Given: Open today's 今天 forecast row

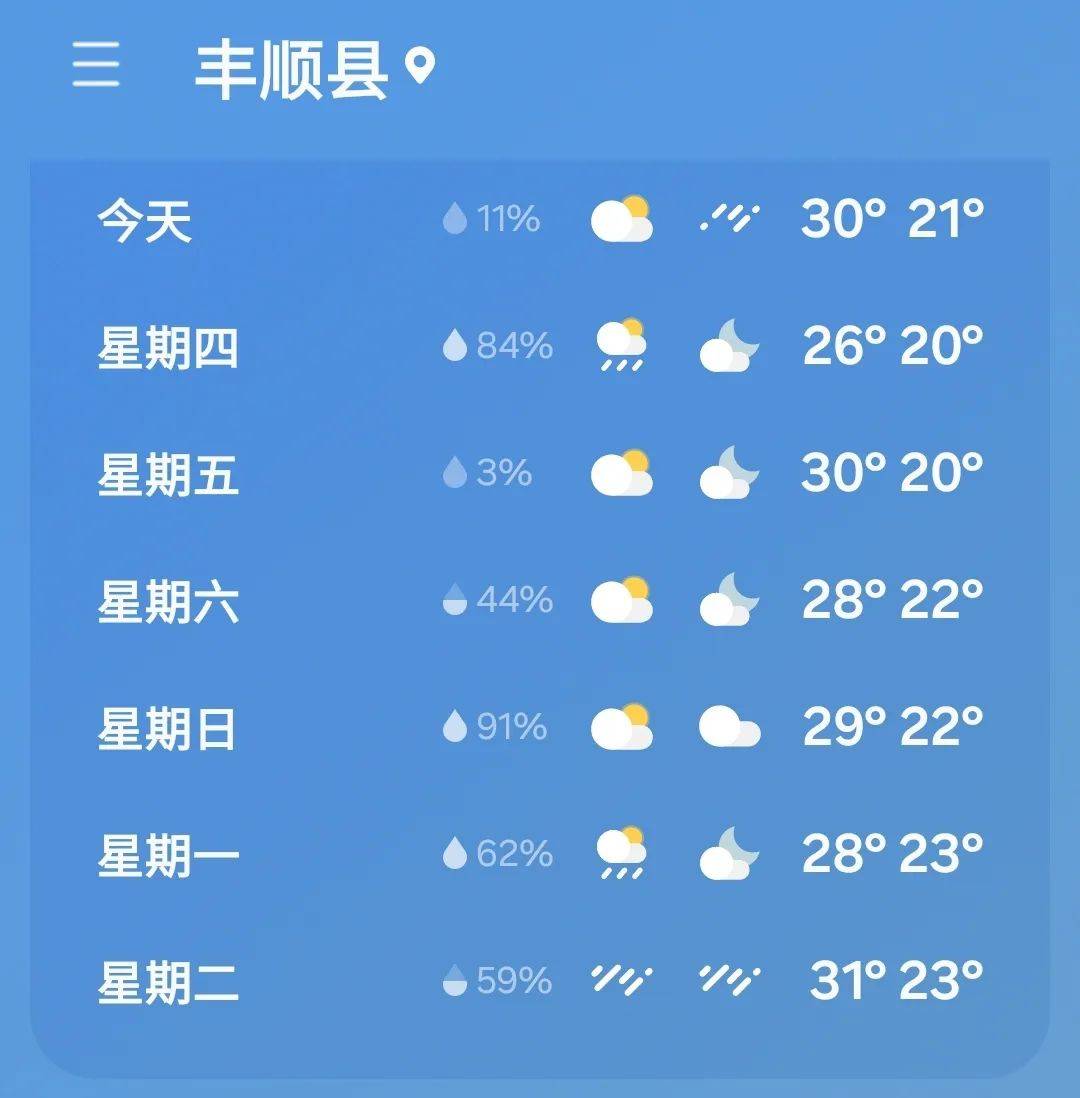Looking at the screenshot, I should point(540,219).
